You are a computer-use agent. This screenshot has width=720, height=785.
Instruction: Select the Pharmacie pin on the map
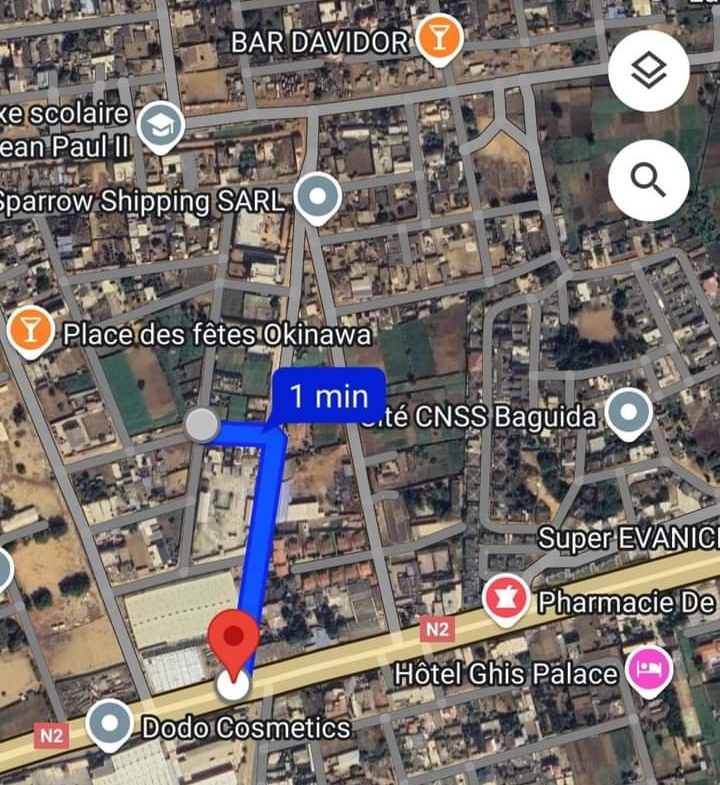(x=506, y=600)
